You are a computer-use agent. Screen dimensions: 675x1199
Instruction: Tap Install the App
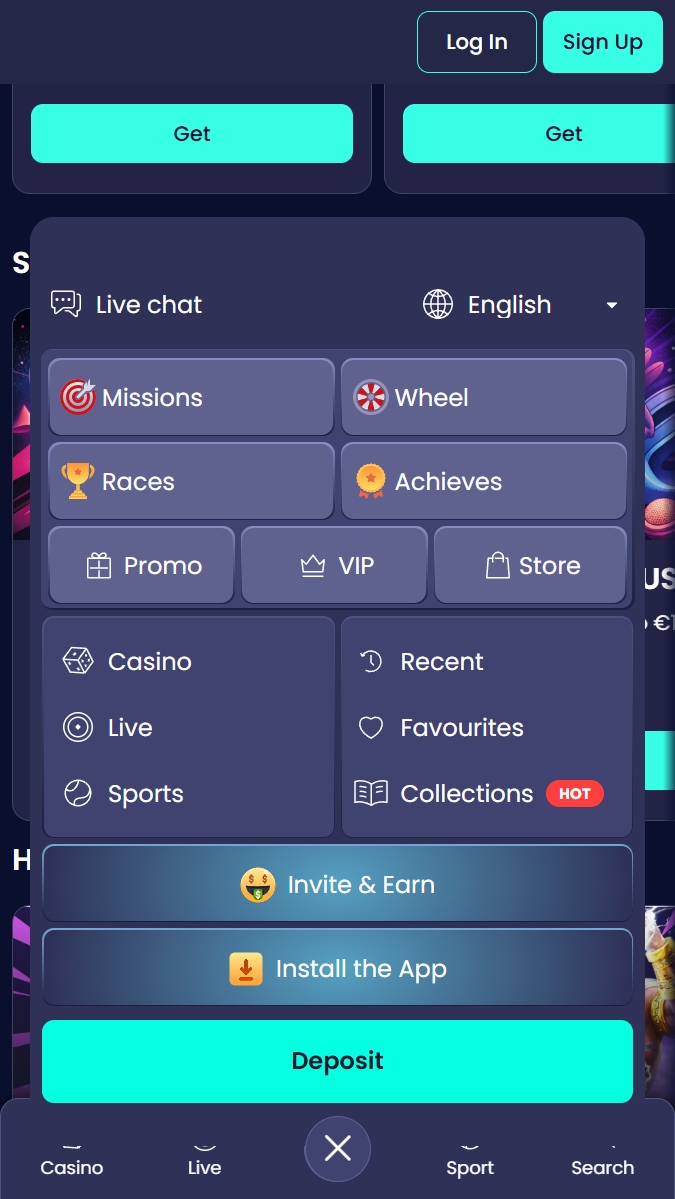(x=337, y=967)
